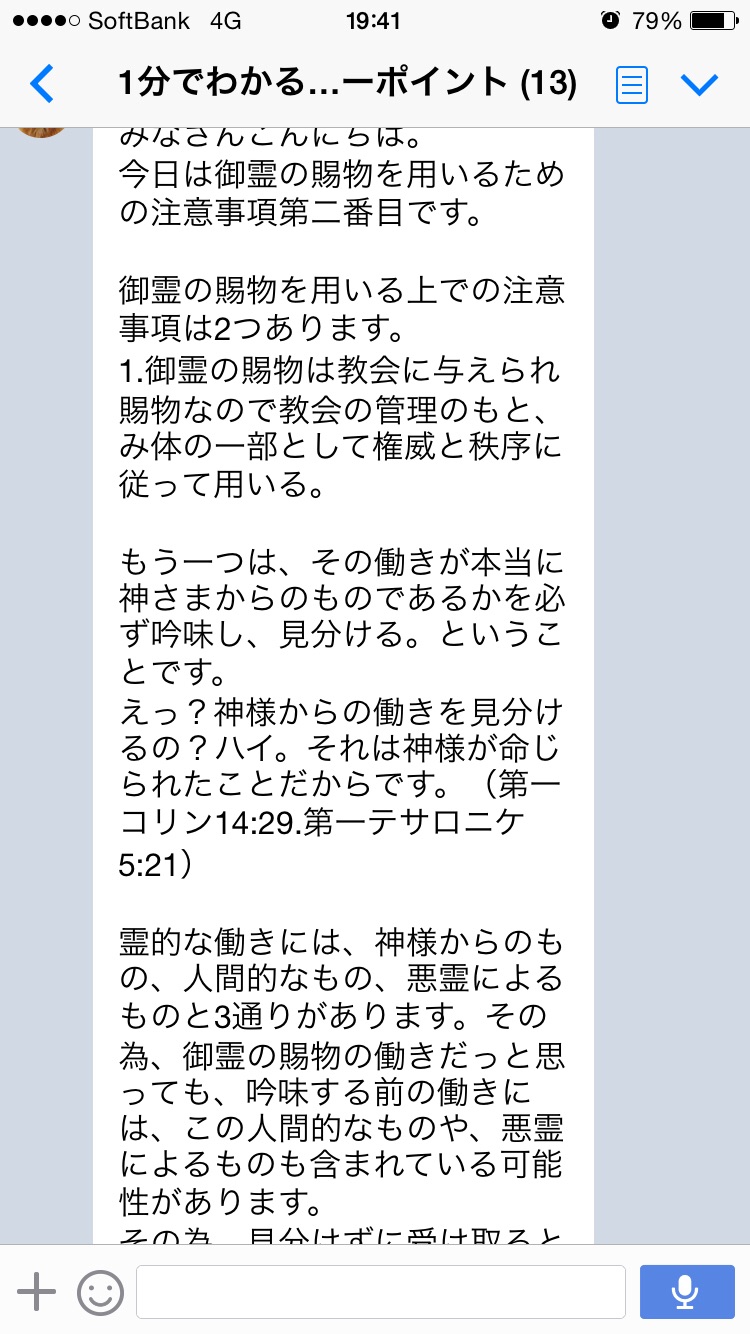Expand the chat options chevron menu
This screenshot has height=1334, width=750.
pyautogui.click(x=699, y=85)
